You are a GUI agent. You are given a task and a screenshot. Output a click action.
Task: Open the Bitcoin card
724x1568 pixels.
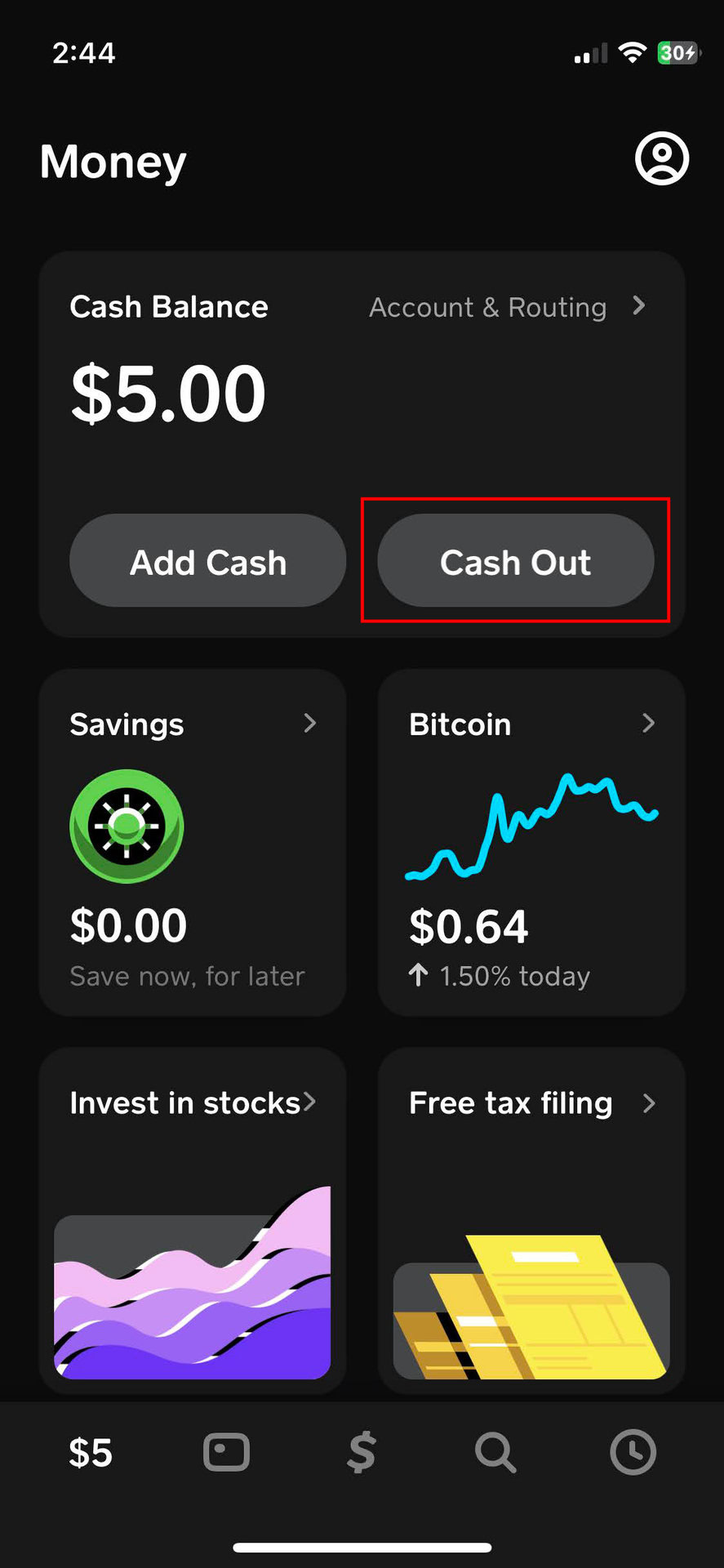click(x=531, y=843)
